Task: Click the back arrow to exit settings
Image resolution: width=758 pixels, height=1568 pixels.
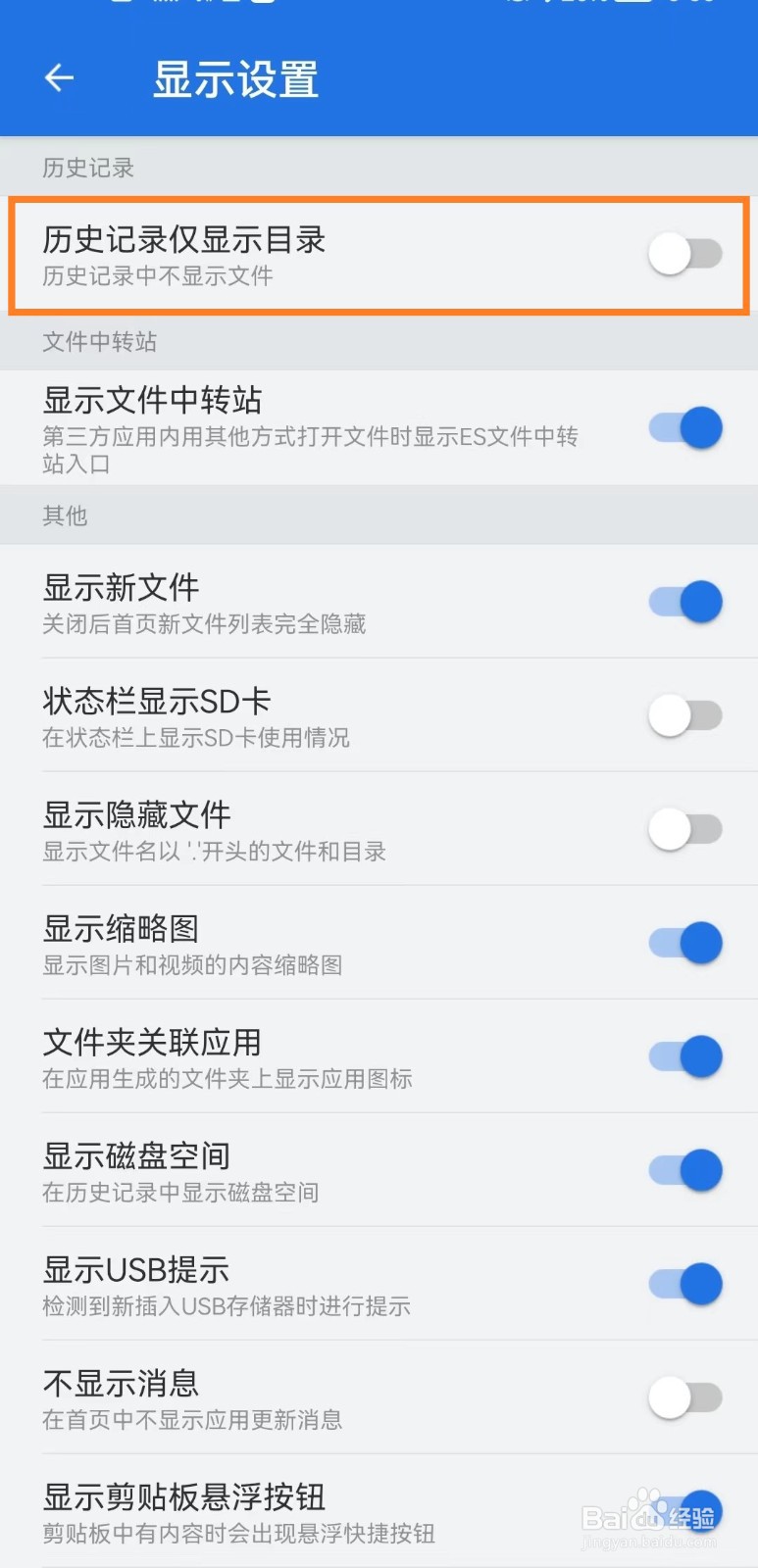Action: pyautogui.click(x=58, y=78)
